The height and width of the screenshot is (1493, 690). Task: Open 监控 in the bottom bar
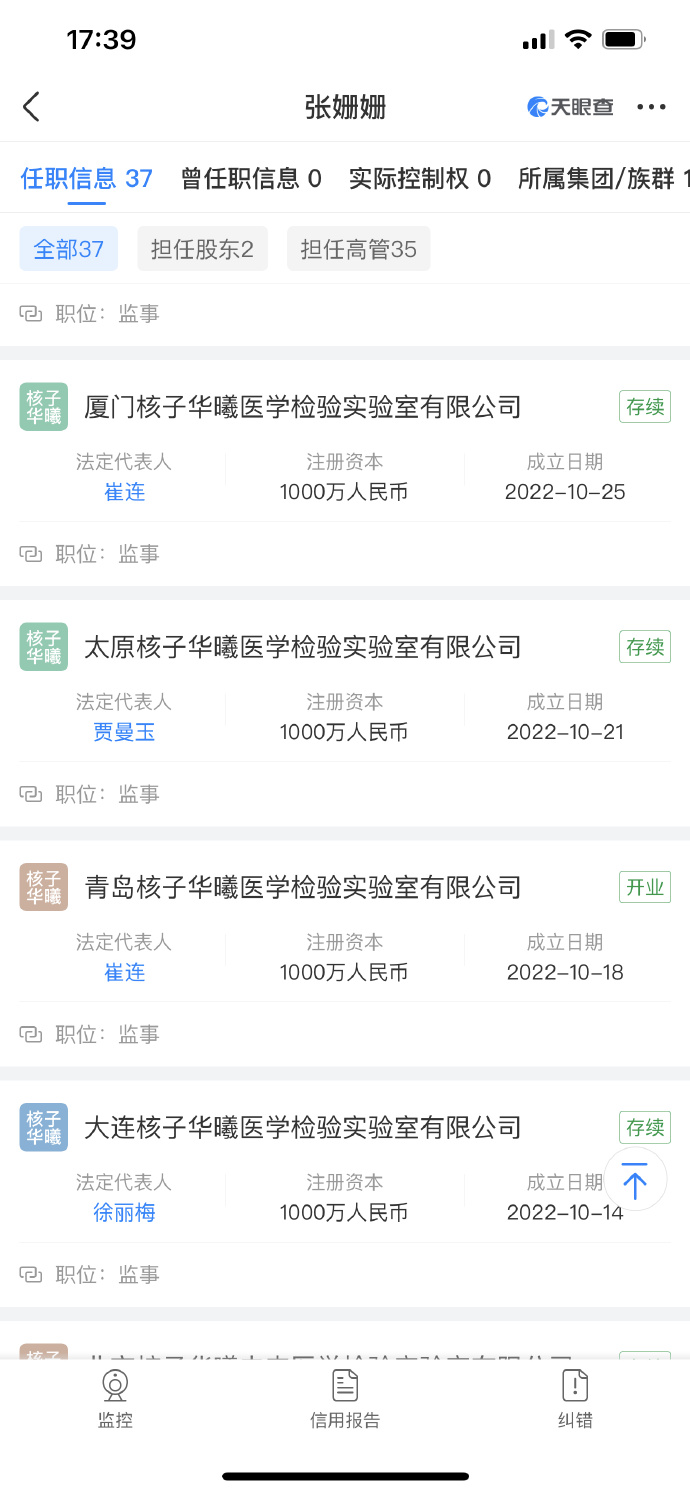[115, 1398]
